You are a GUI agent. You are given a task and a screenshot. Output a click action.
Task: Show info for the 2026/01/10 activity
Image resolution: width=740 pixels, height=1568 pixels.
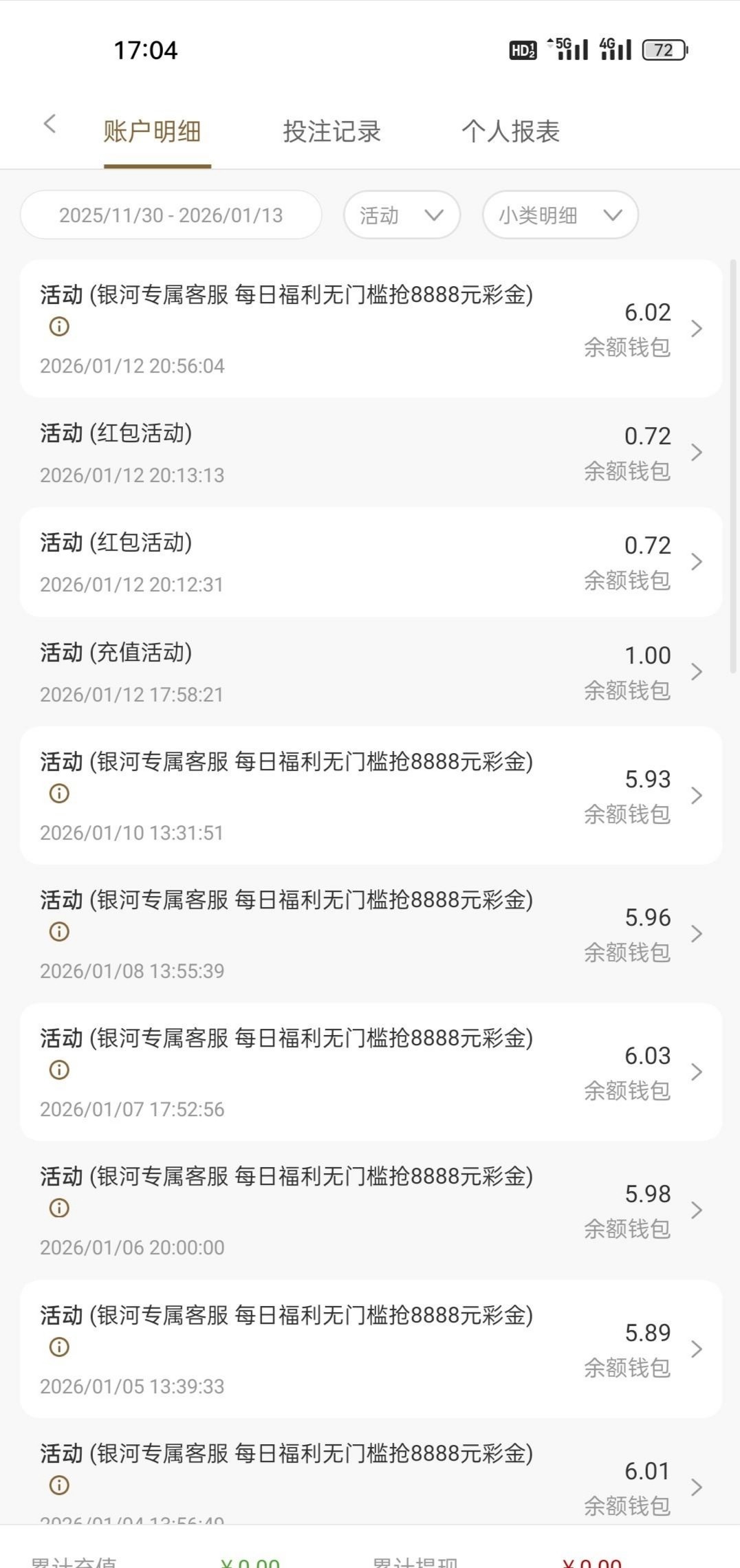pyautogui.click(x=59, y=794)
